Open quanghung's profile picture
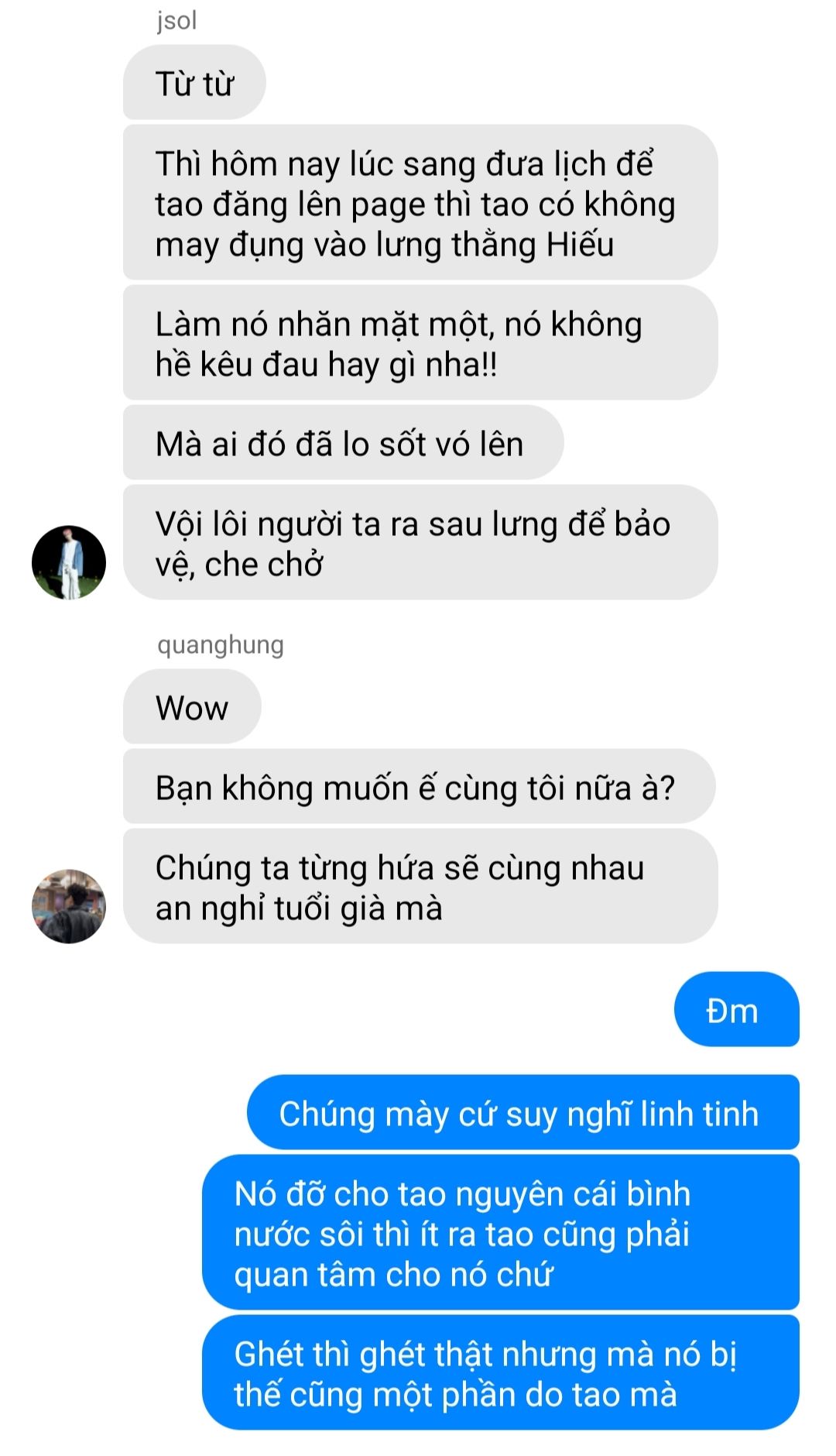 [x=68, y=906]
